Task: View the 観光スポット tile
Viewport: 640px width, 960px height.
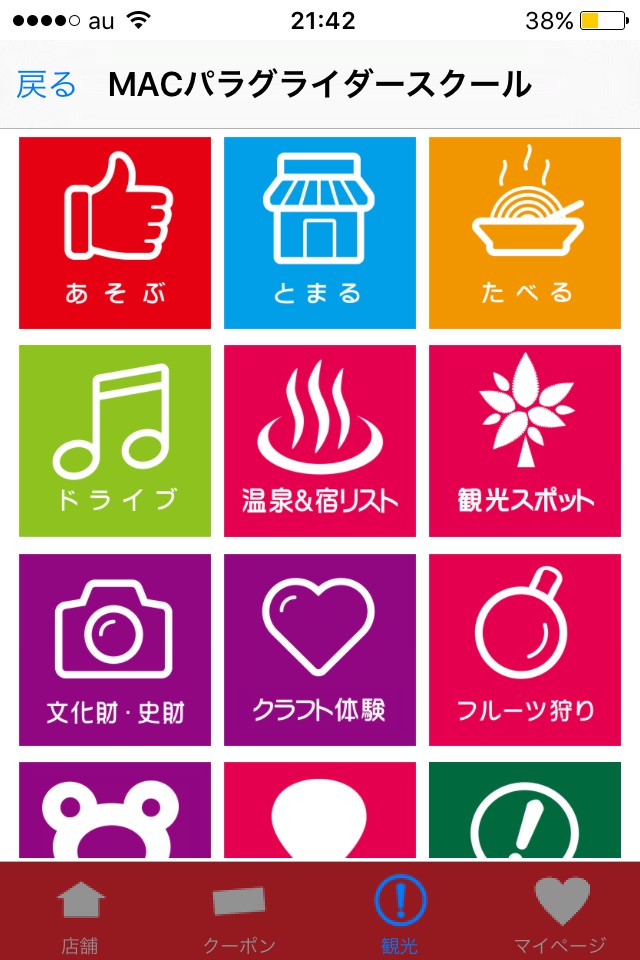Action: 525,441
